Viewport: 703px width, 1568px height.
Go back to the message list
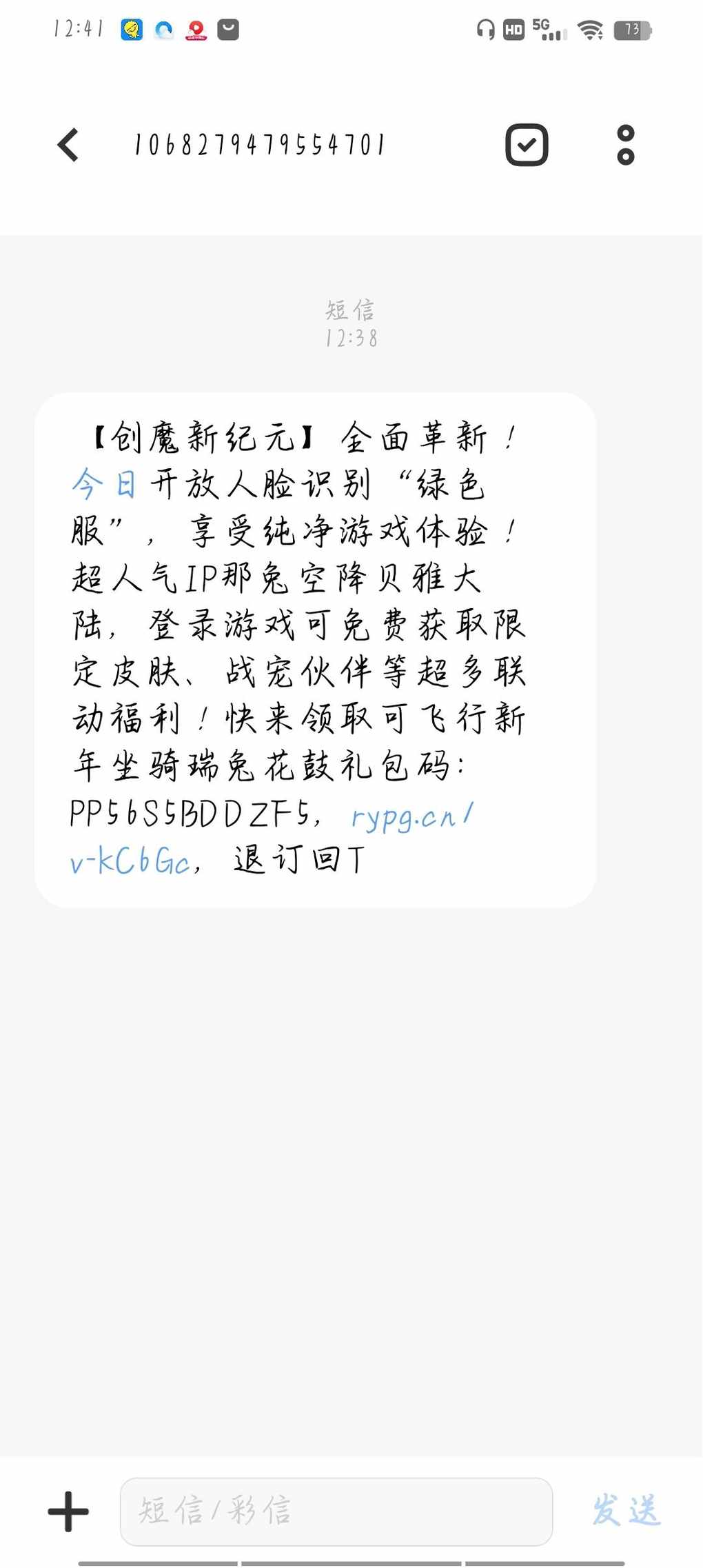pyautogui.click(x=68, y=145)
